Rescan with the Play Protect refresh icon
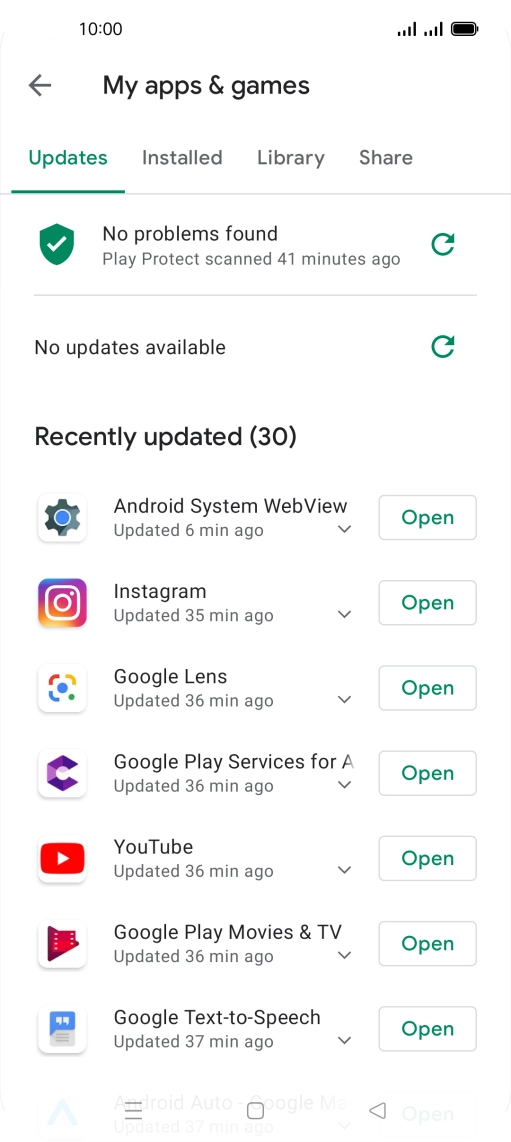The width and height of the screenshot is (511, 1142). coord(443,244)
